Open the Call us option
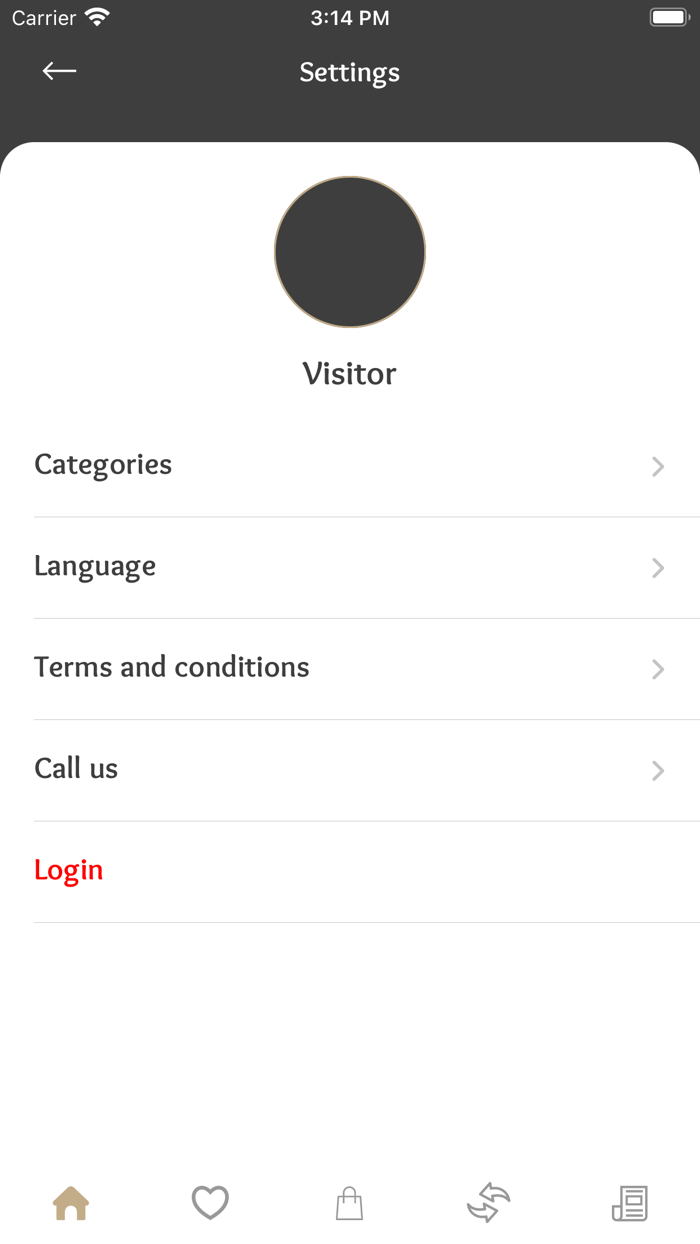This screenshot has height=1244, width=700. point(350,769)
